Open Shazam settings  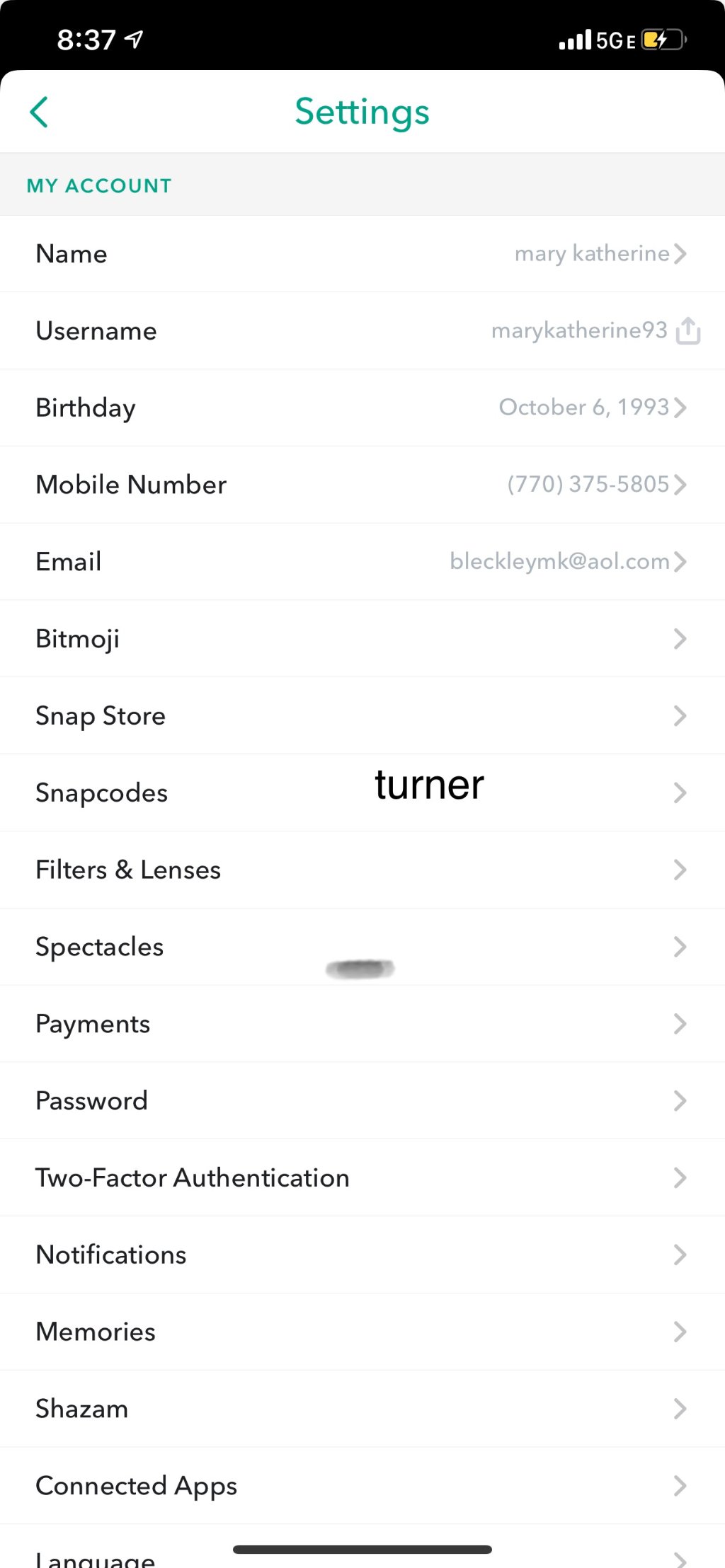(362, 1410)
